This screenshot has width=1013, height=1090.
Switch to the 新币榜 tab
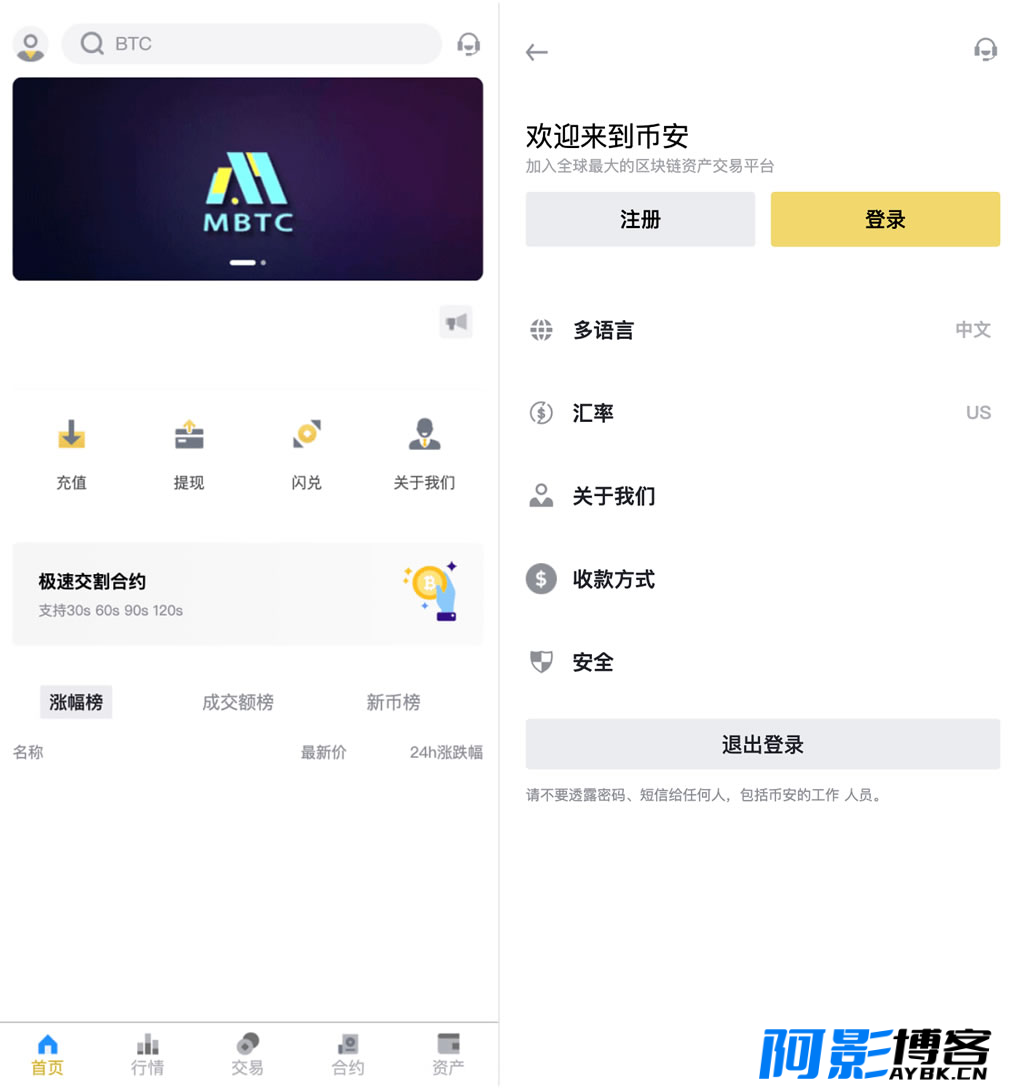393,702
